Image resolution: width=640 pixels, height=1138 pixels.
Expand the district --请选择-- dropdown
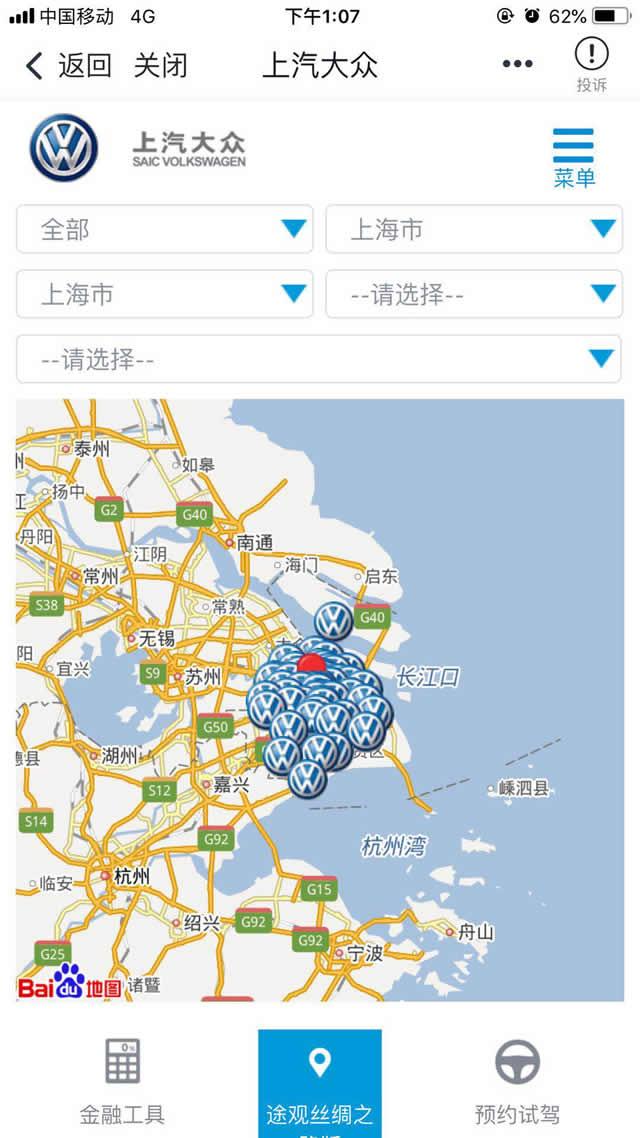(474, 294)
